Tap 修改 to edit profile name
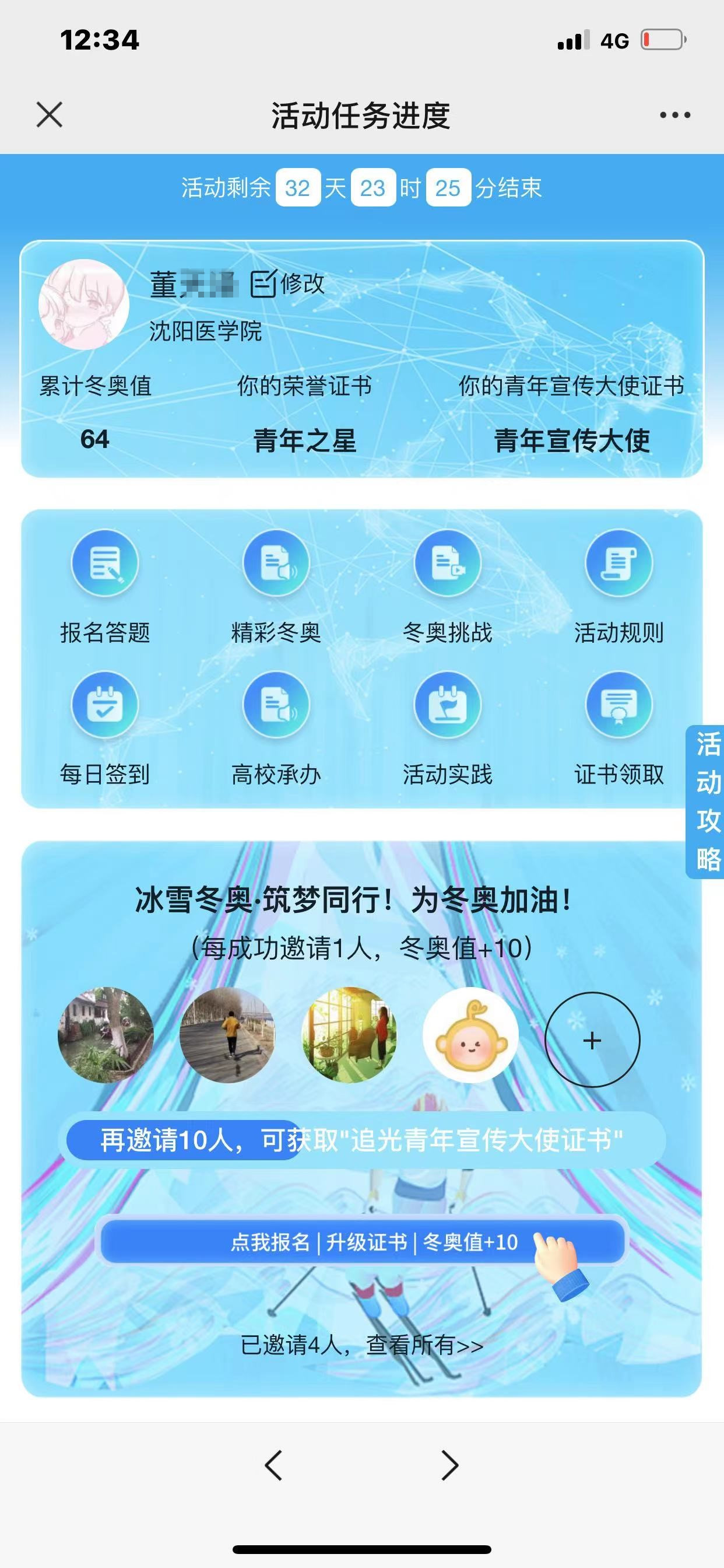This screenshot has height=1568, width=724. click(x=289, y=283)
